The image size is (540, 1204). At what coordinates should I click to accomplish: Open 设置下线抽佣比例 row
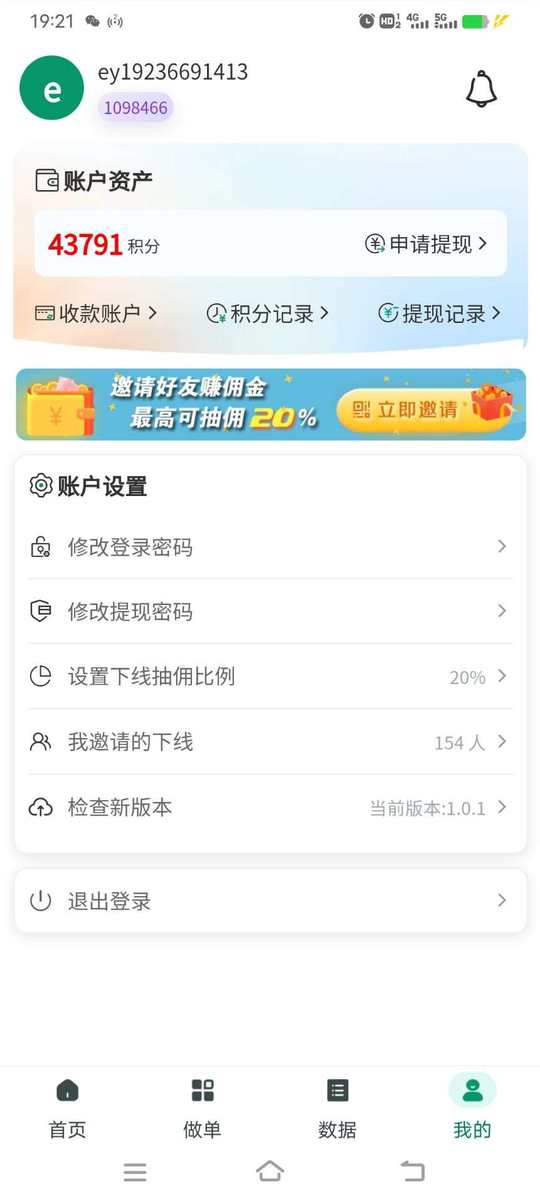point(270,677)
